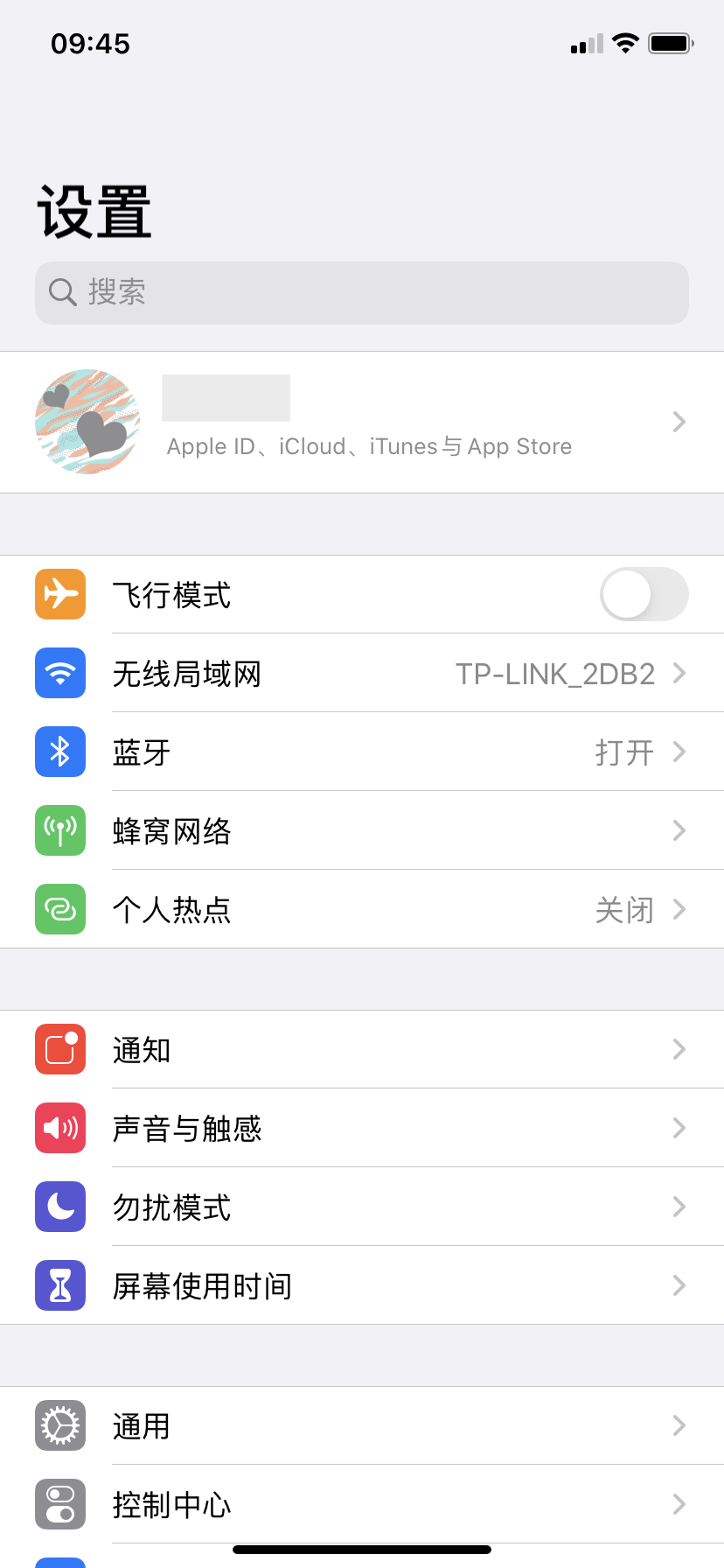This screenshot has height=1568, width=724.
Task: Open 蓝牙 settings
Action: [x=362, y=752]
